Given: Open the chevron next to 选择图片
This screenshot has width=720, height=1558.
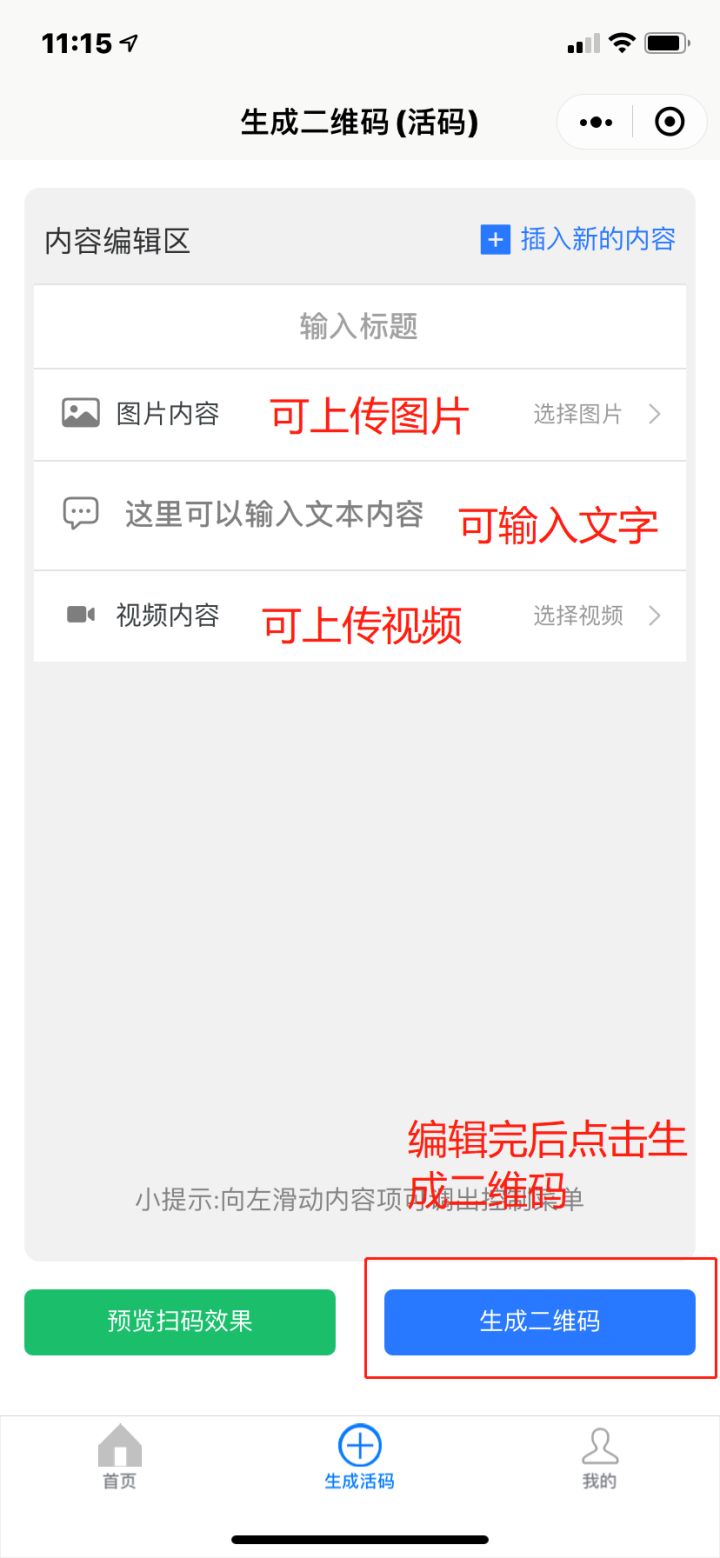Looking at the screenshot, I should (x=657, y=413).
